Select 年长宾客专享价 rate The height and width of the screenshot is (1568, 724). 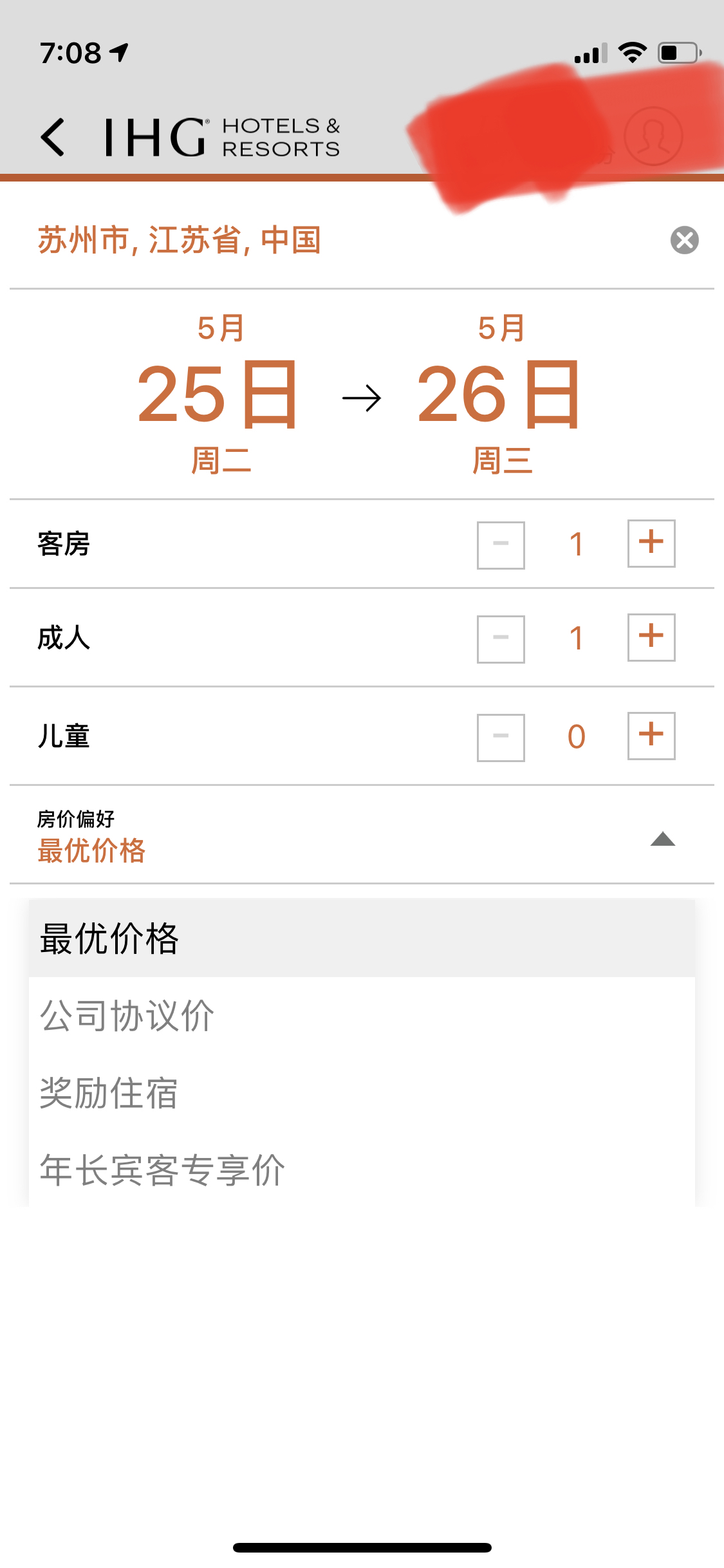362,1169
